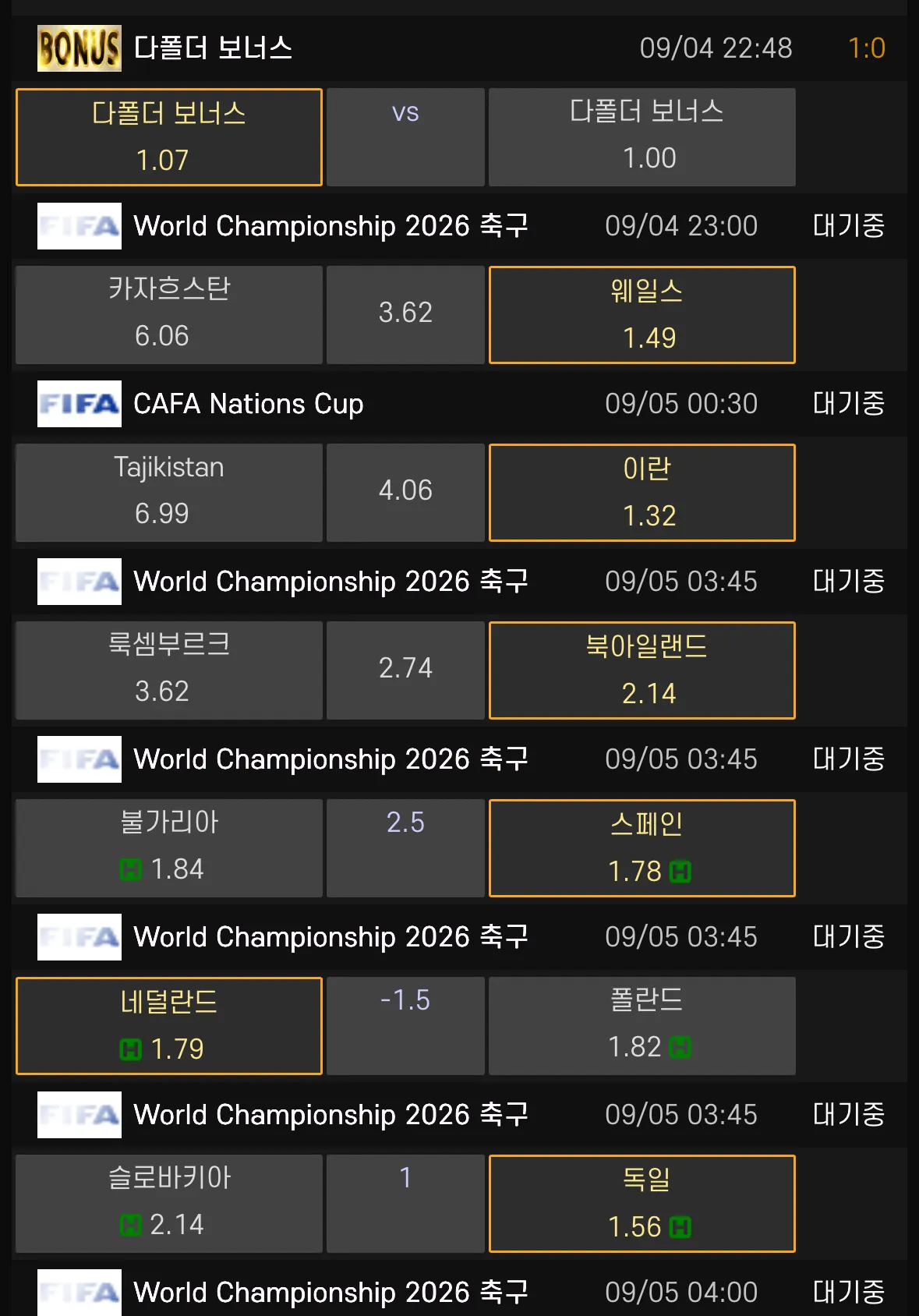This screenshot has width=919, height=1316.
Task: Select the 2.74 draw for 룩셈부르크 vs 북아일랜드
Action: pyautogui.click(x=405, y=670)
